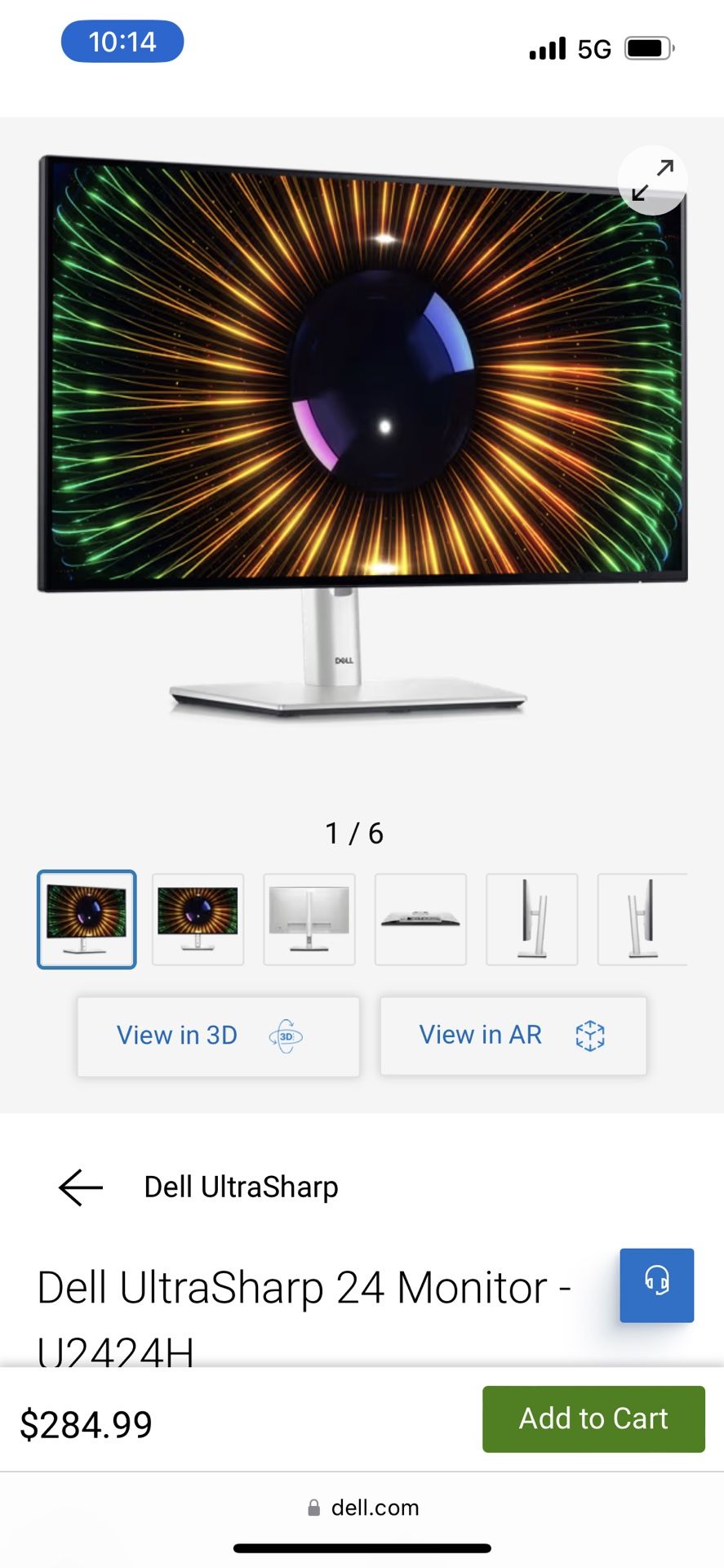Open the support chat headset button
This screenshot has width=724, height=1568.
click(656, 1285)
